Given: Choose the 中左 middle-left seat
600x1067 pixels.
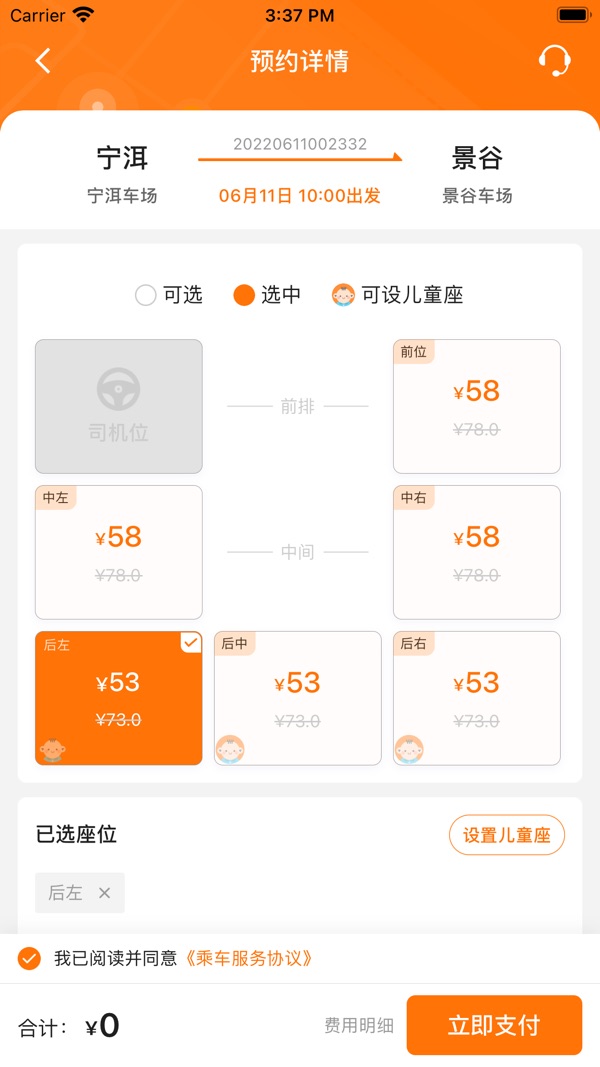Looking at the screenshot, I should coord(118,552).
